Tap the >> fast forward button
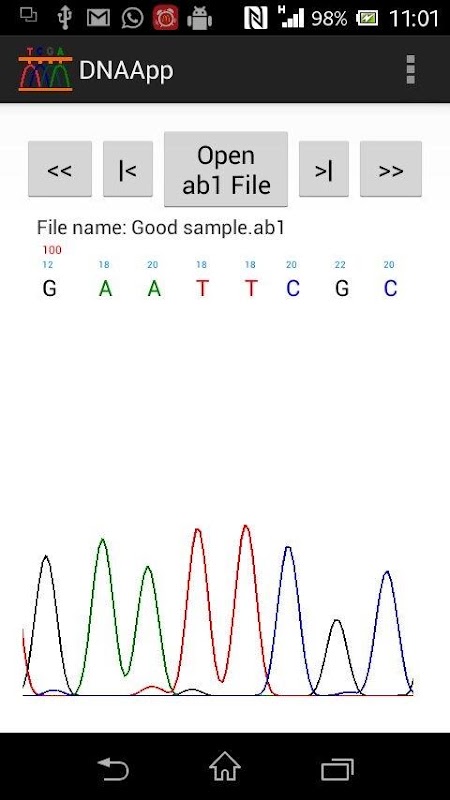450x800 pixels. pos(391,169)
